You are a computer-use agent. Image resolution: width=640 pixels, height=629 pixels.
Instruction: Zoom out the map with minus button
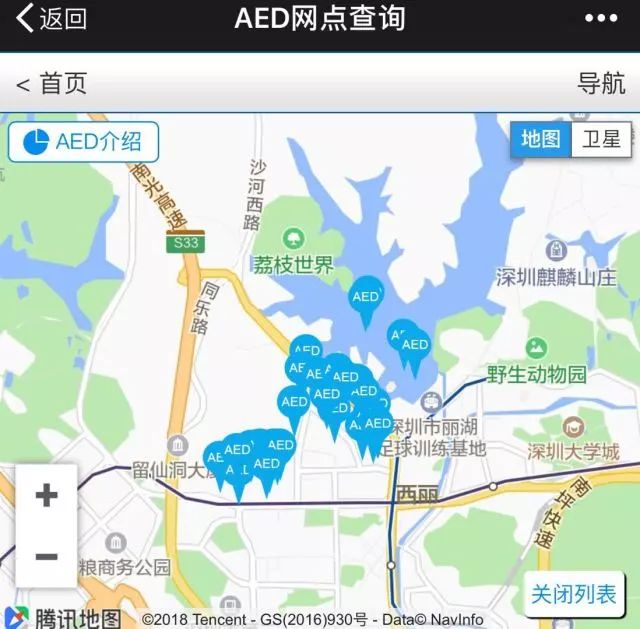pyautogui.click(x=46, y=556)
